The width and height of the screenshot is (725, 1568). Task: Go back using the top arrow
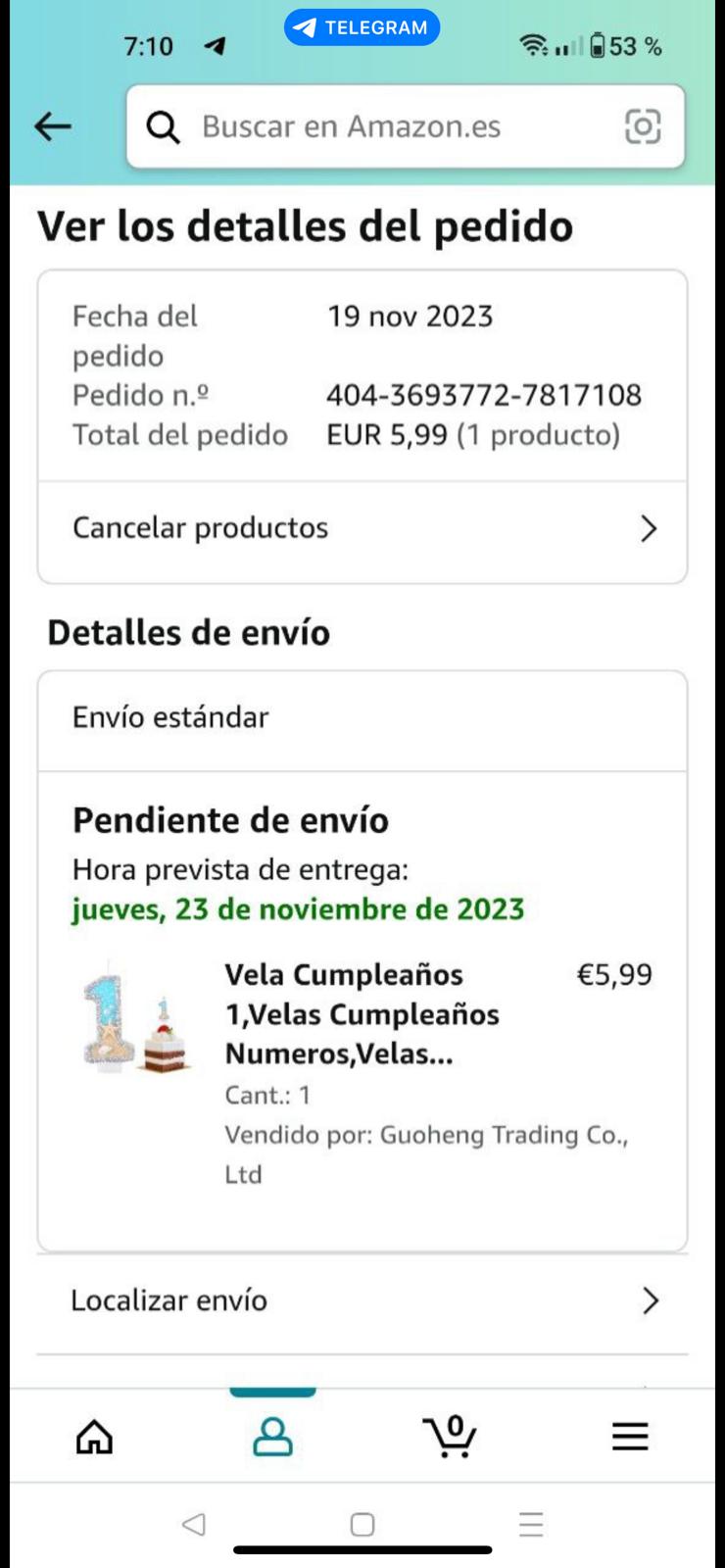pyautogui.click(x=53, y=126)
